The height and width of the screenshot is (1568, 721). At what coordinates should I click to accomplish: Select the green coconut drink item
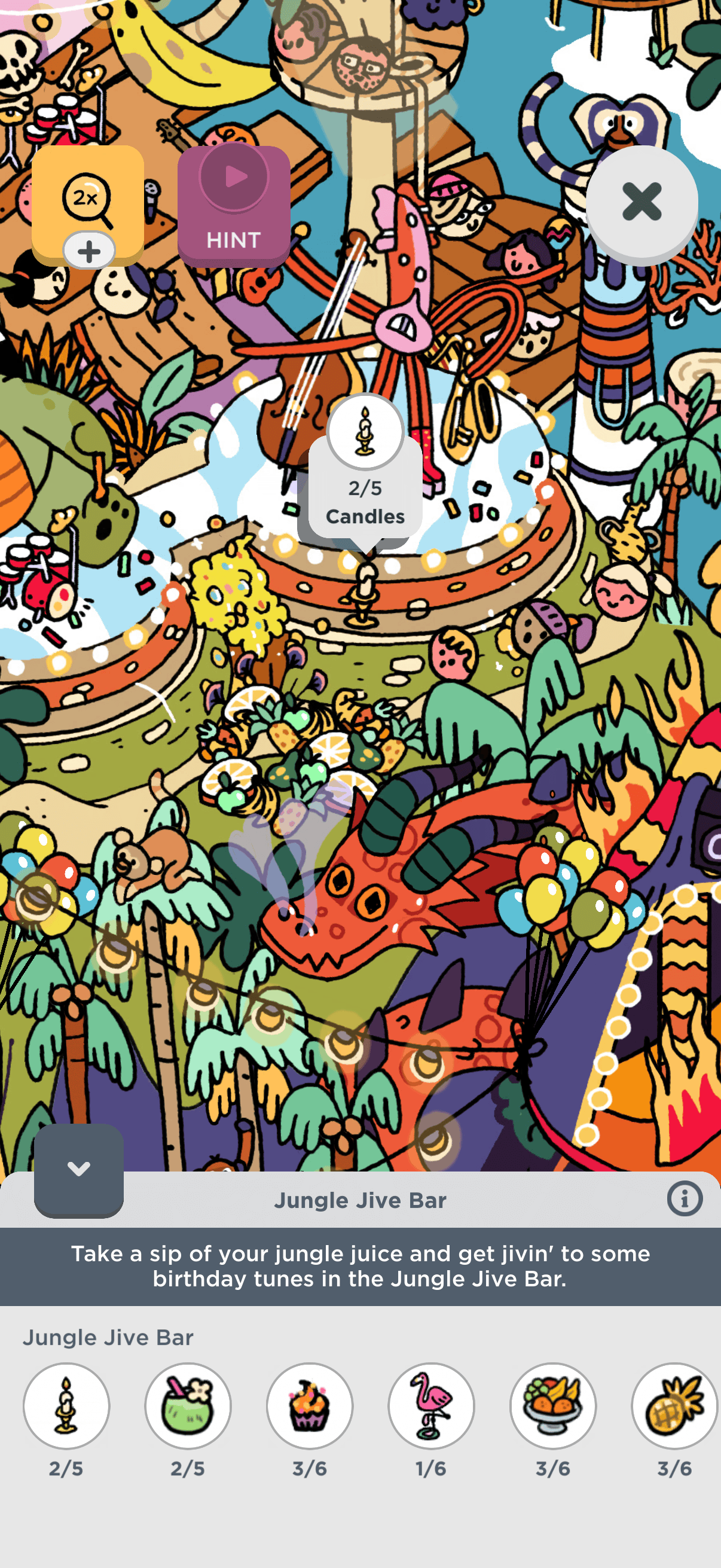click(x=188, y=1405)
